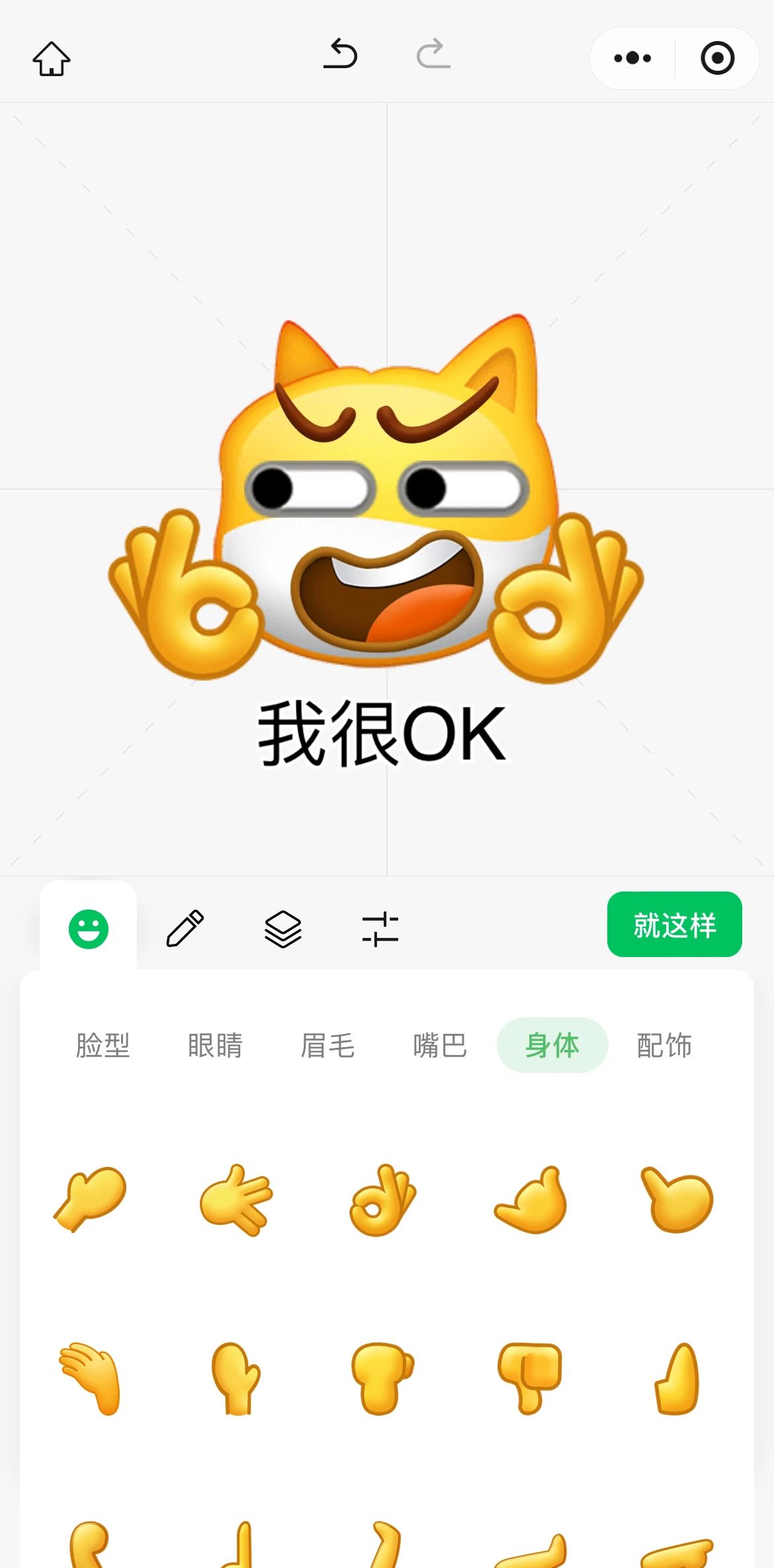Undo the last edit

coord(341,54)
